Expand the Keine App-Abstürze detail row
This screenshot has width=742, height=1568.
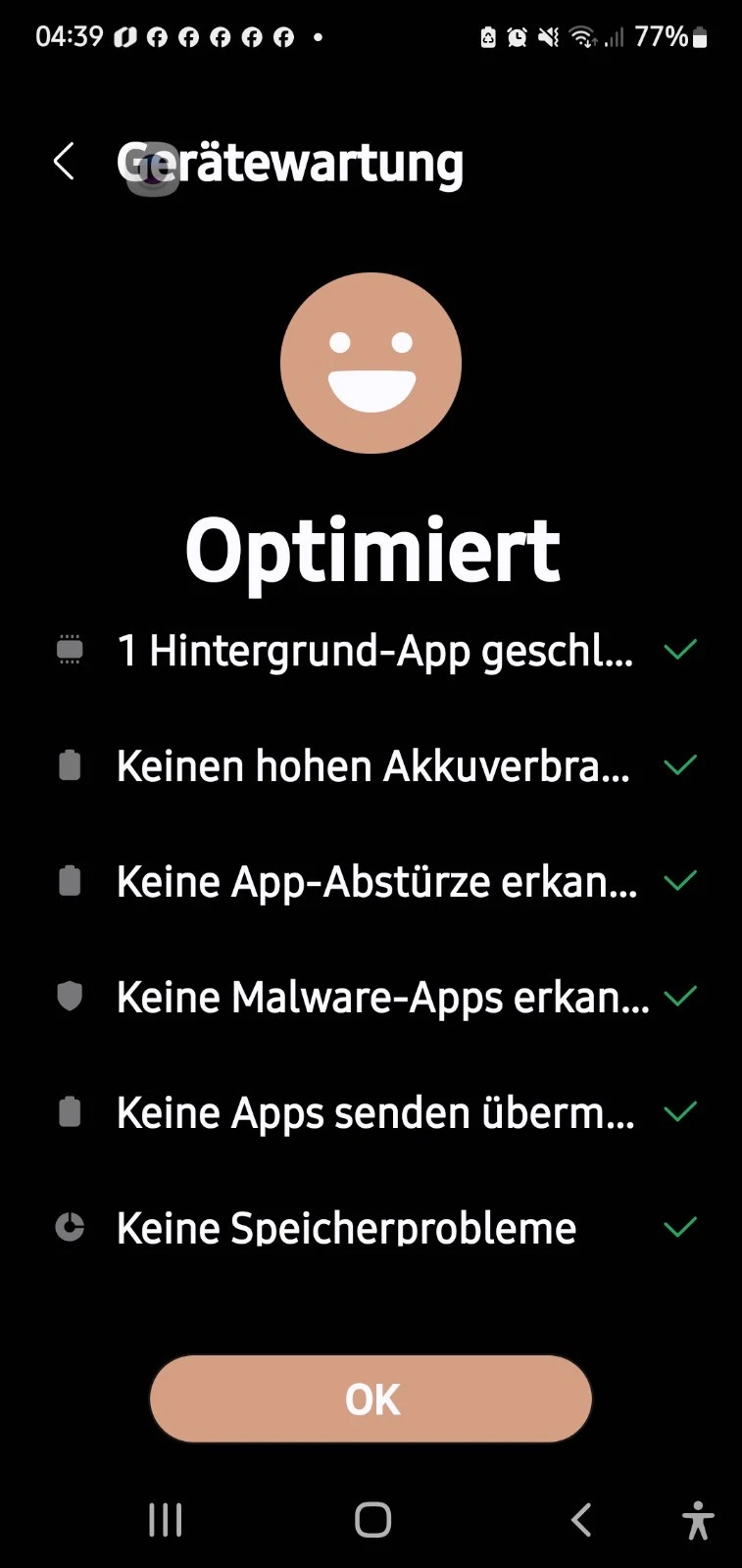374,880
